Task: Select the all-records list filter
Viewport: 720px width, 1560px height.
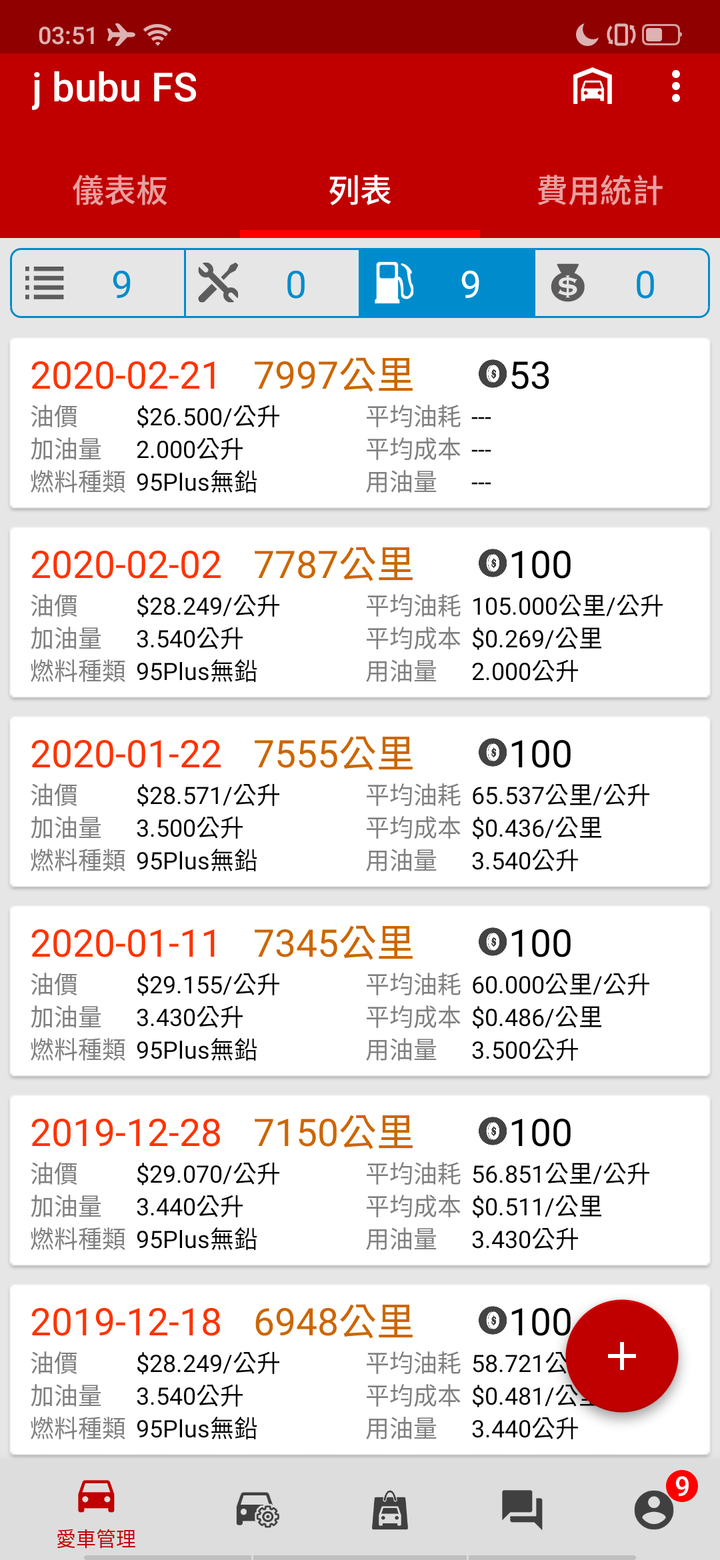Action: coord(98,284)
